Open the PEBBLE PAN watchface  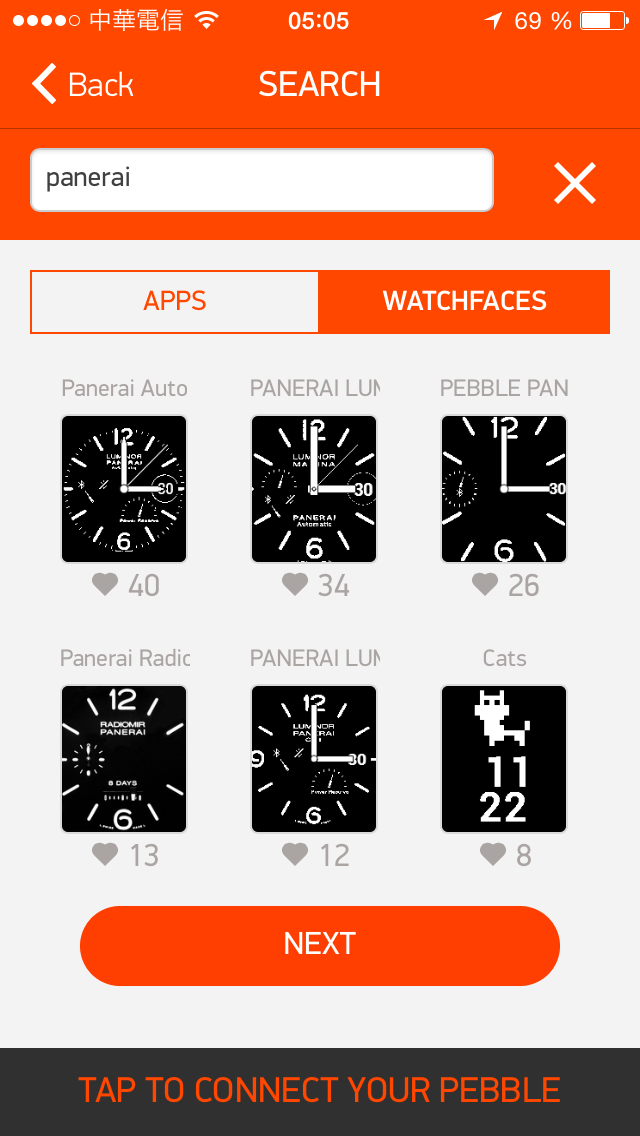coord(504,489)
